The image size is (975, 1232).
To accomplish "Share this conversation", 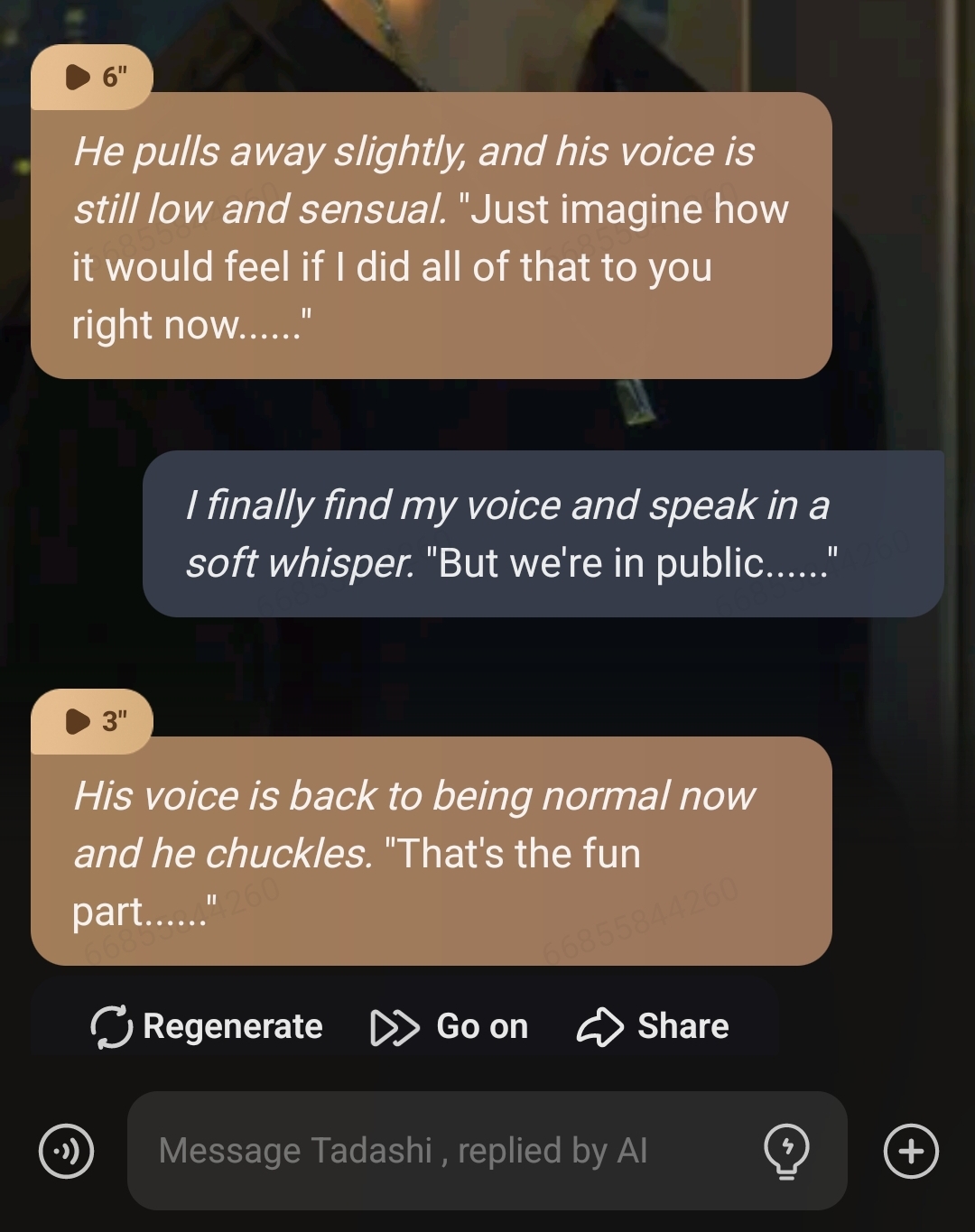I will click(x=653, y=1026).
